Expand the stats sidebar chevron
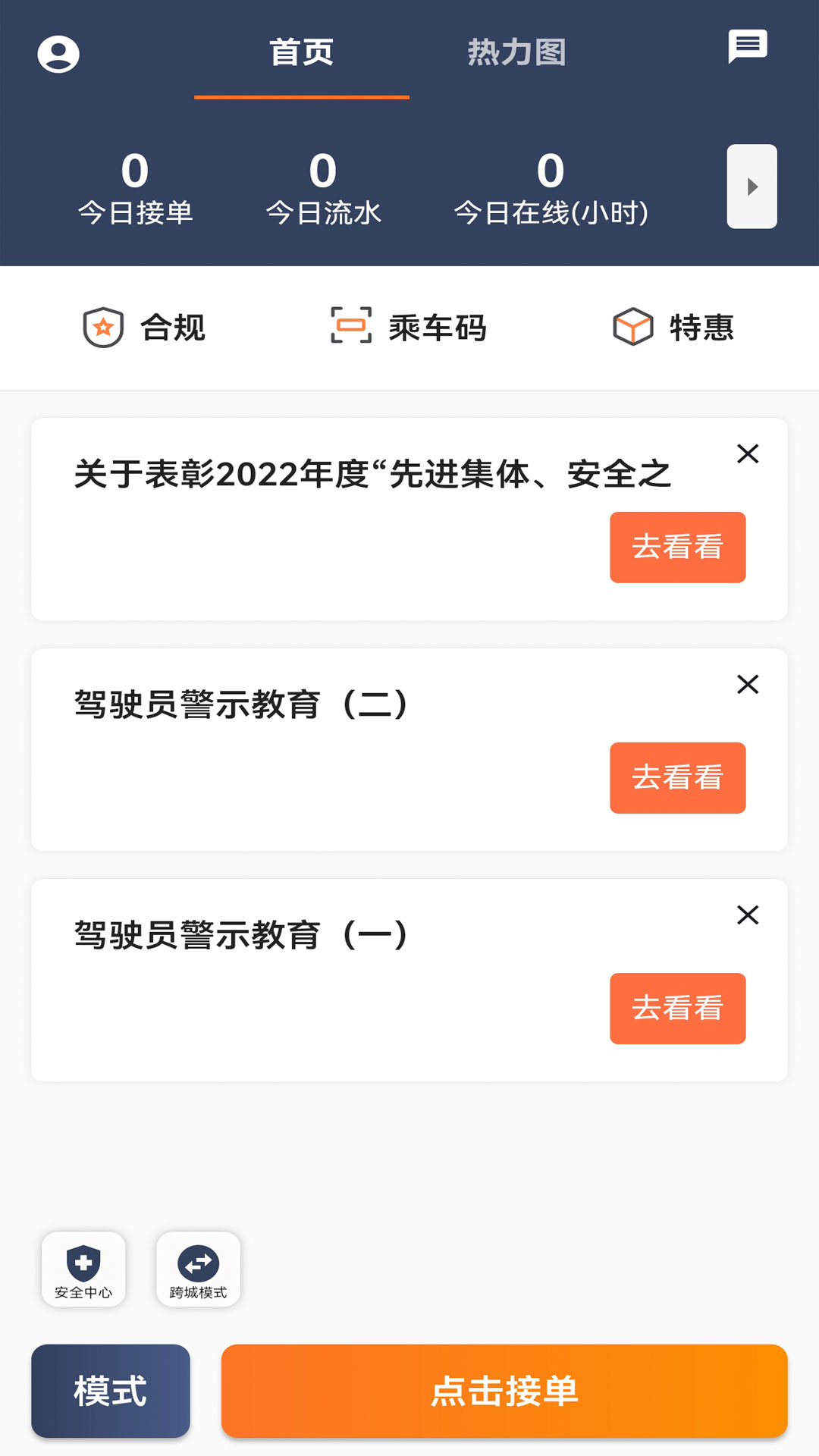The image size is (819, 1456). (752, 186)
